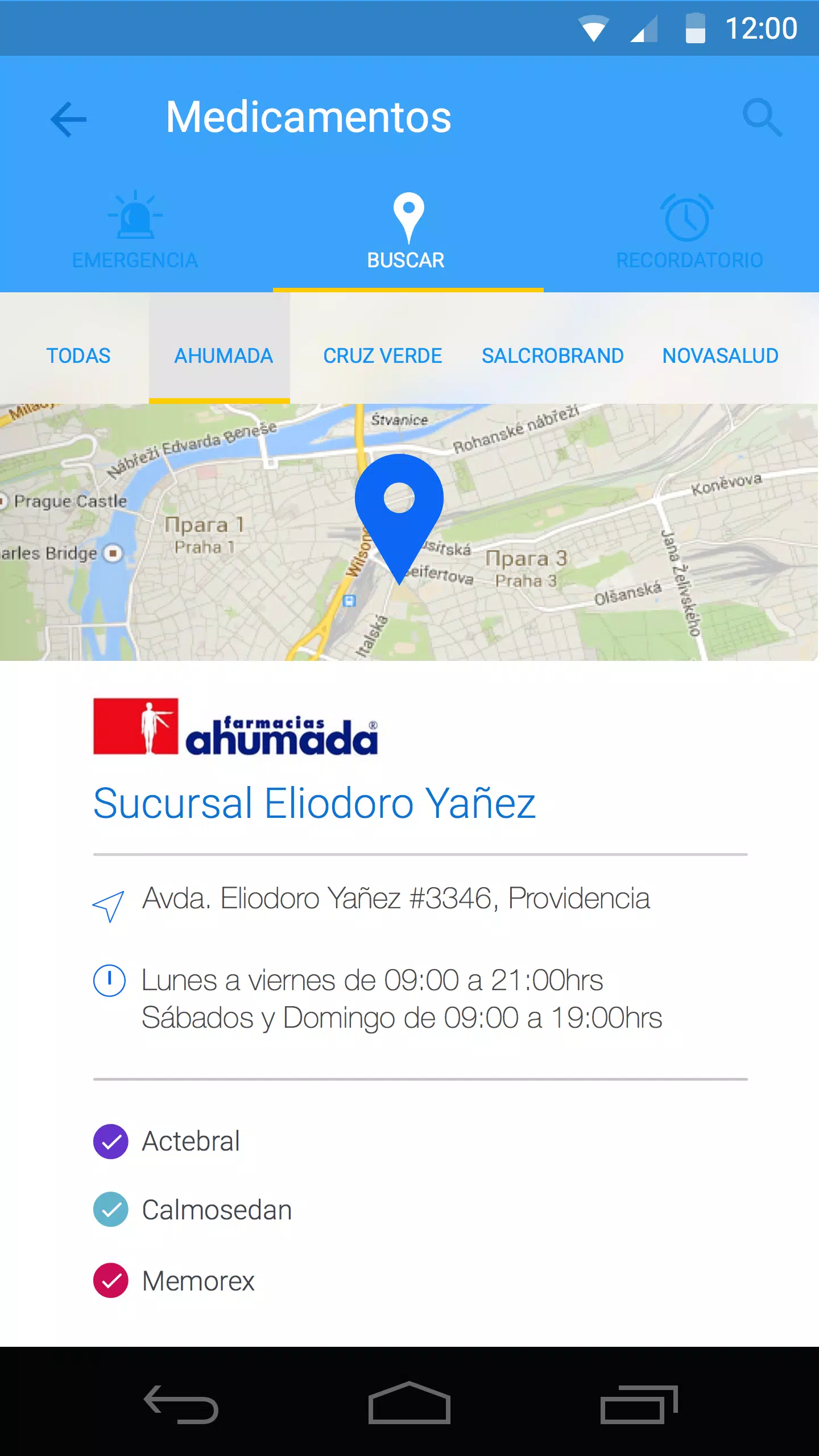819x1456 pixels.
Task: Tap the search magnifier icon
Action: (763, 118)
